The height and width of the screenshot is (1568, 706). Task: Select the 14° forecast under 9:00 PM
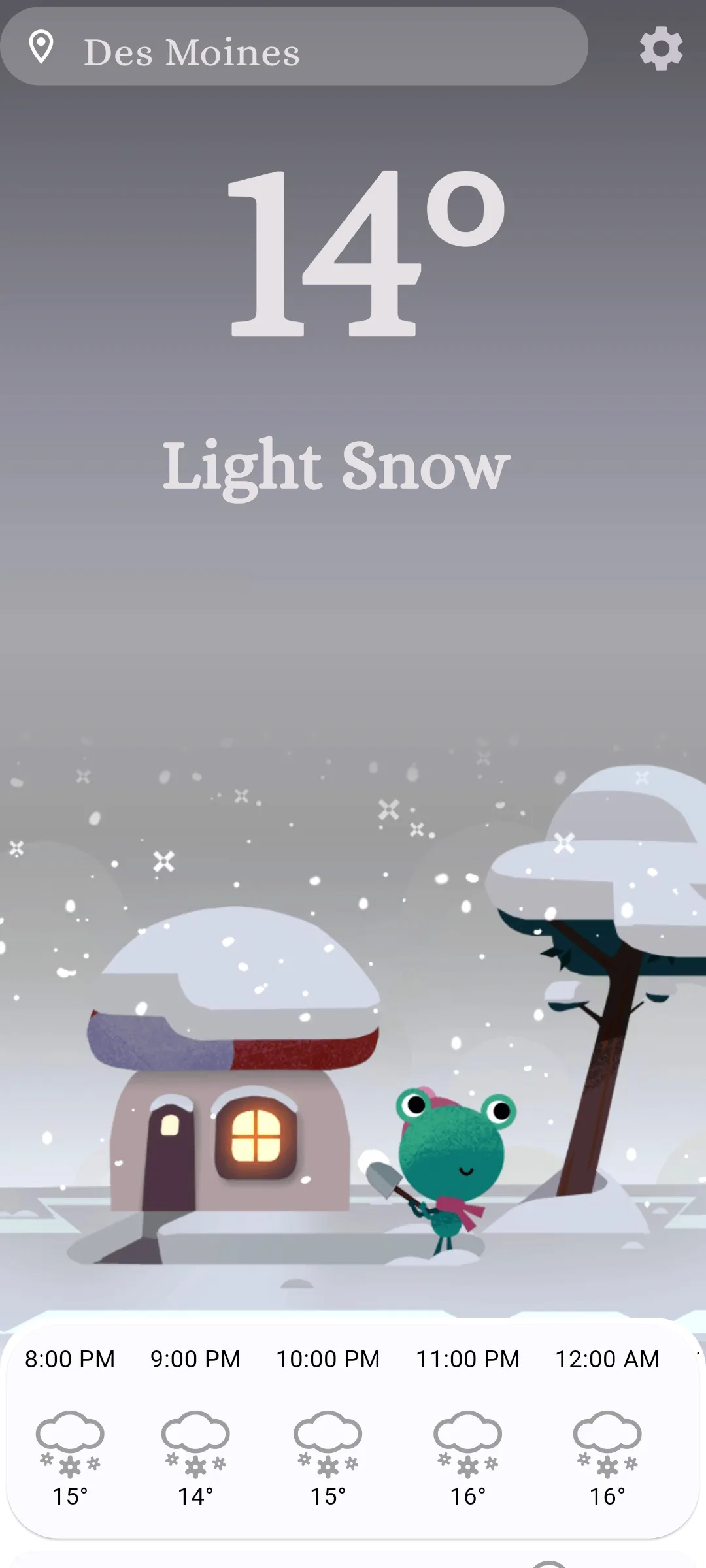[196, 1495]
